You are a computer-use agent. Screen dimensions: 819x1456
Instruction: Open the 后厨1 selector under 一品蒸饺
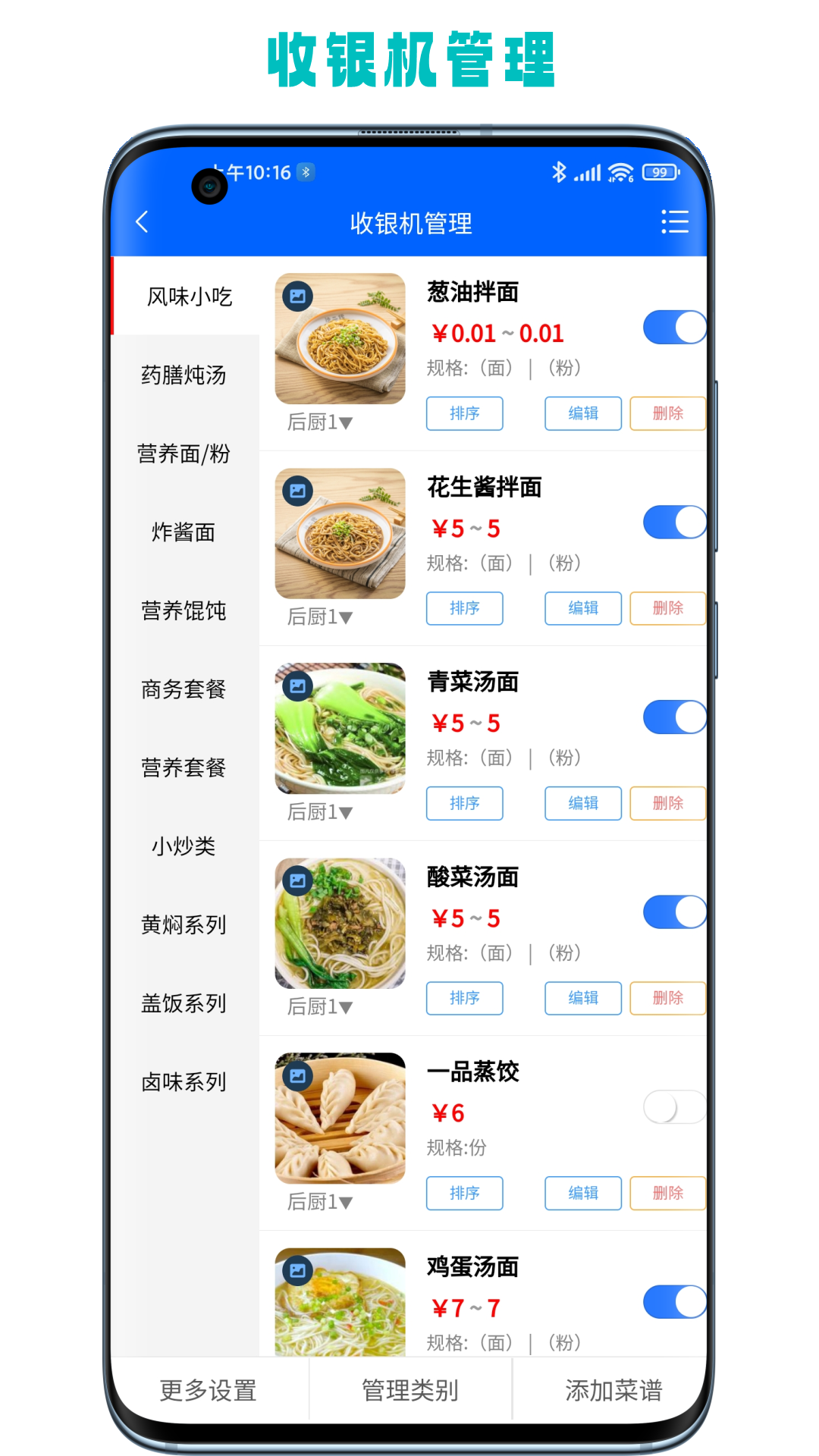(x=319, y=1202)
